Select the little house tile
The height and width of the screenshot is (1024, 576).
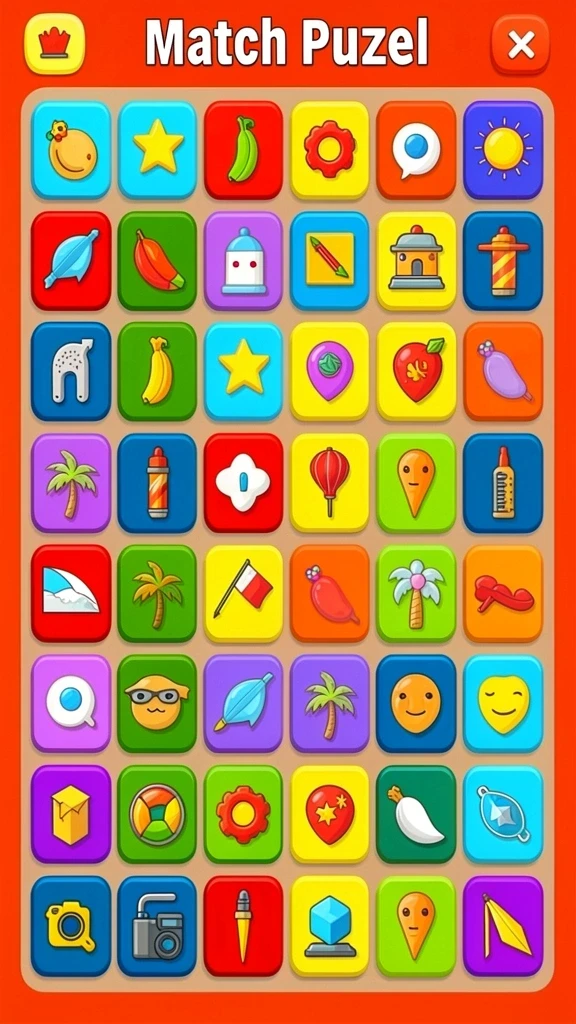(417, 261)
